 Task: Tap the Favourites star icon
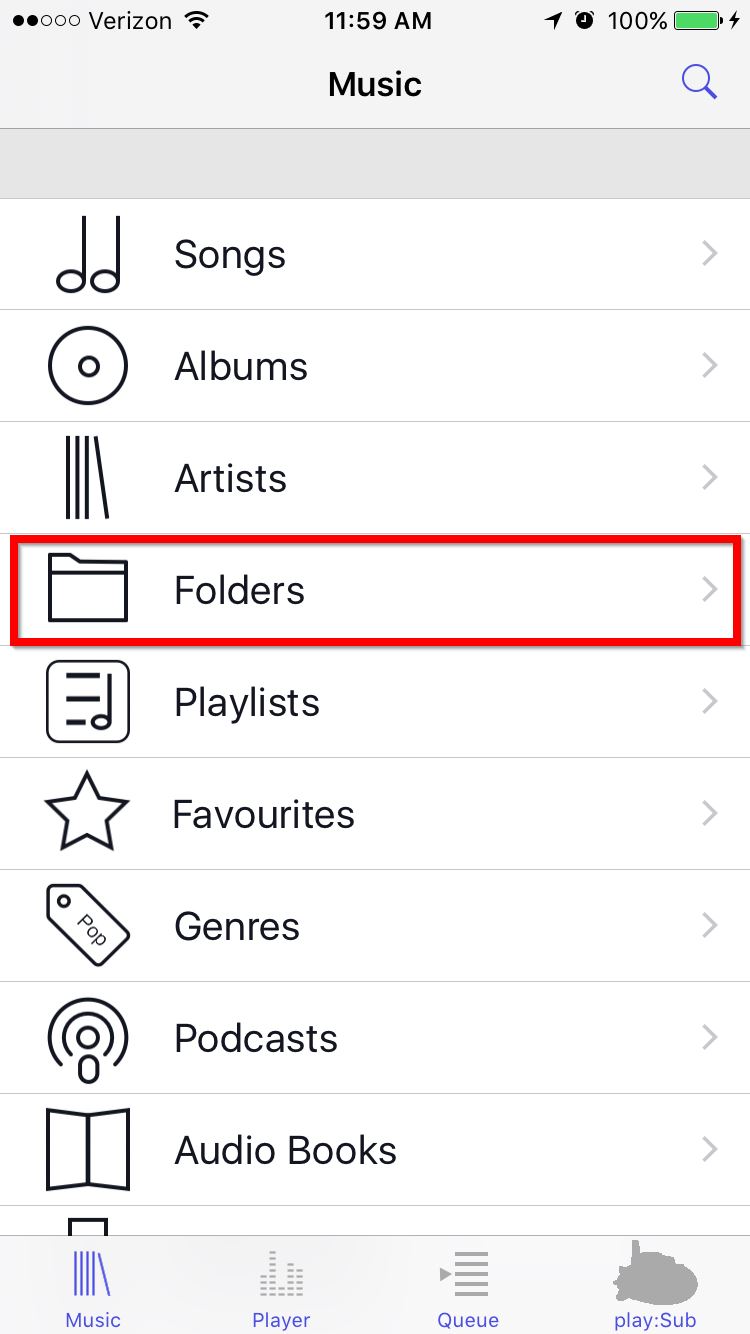pyautogui.click(x=88, y=813)
